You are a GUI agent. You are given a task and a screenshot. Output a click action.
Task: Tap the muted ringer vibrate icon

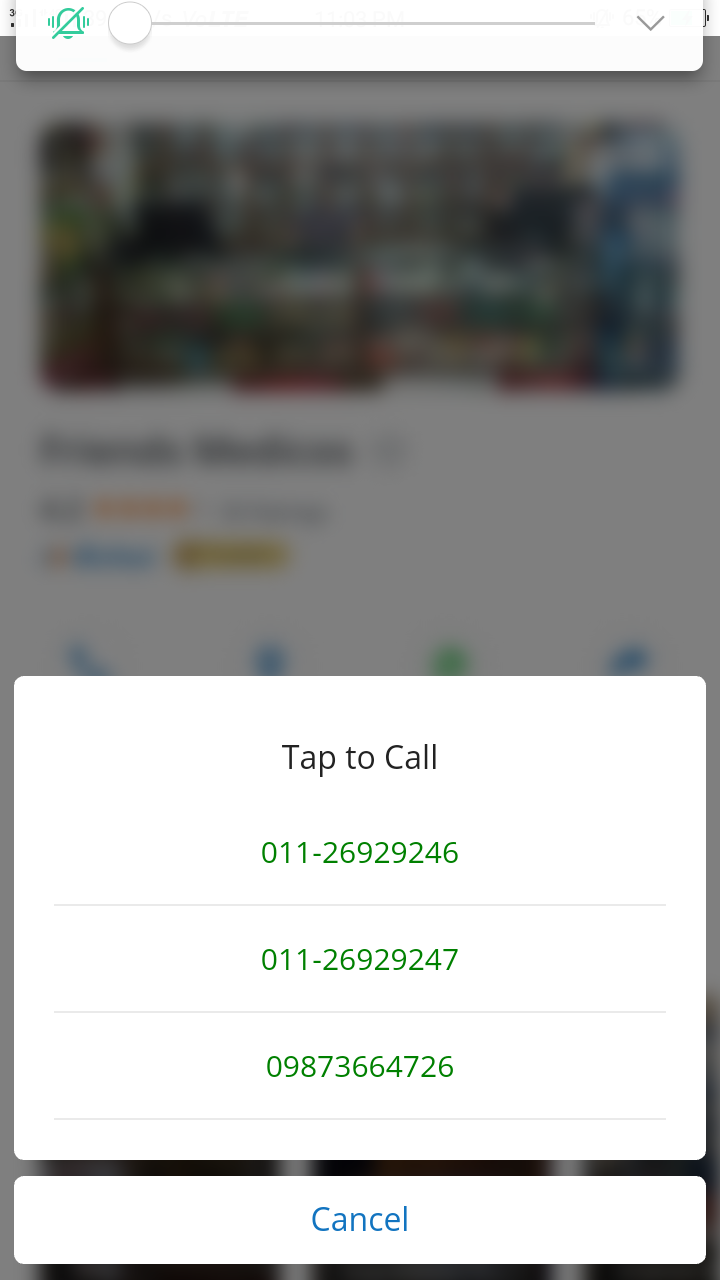[x=68, y=23]
